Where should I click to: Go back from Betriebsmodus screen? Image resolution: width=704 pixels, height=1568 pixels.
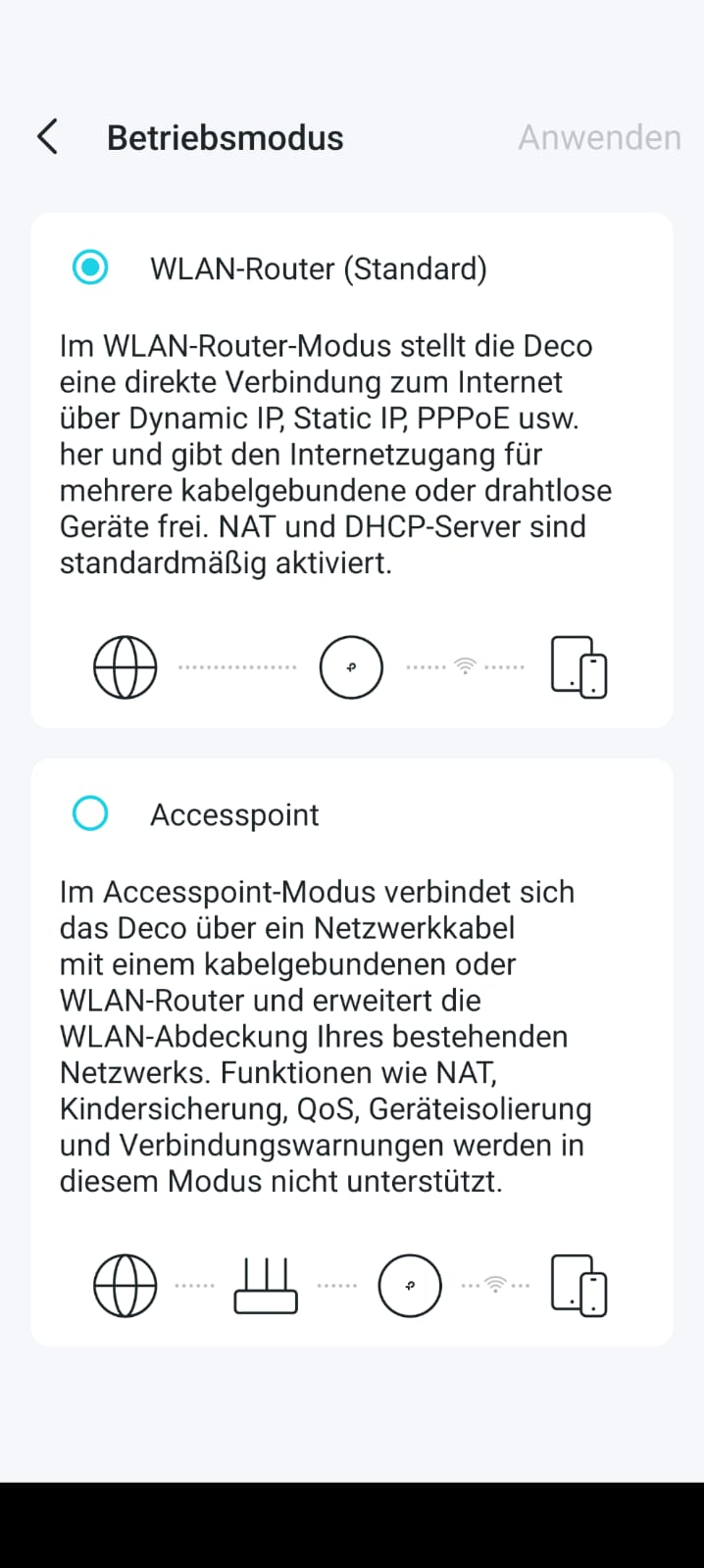click(47, 137)
